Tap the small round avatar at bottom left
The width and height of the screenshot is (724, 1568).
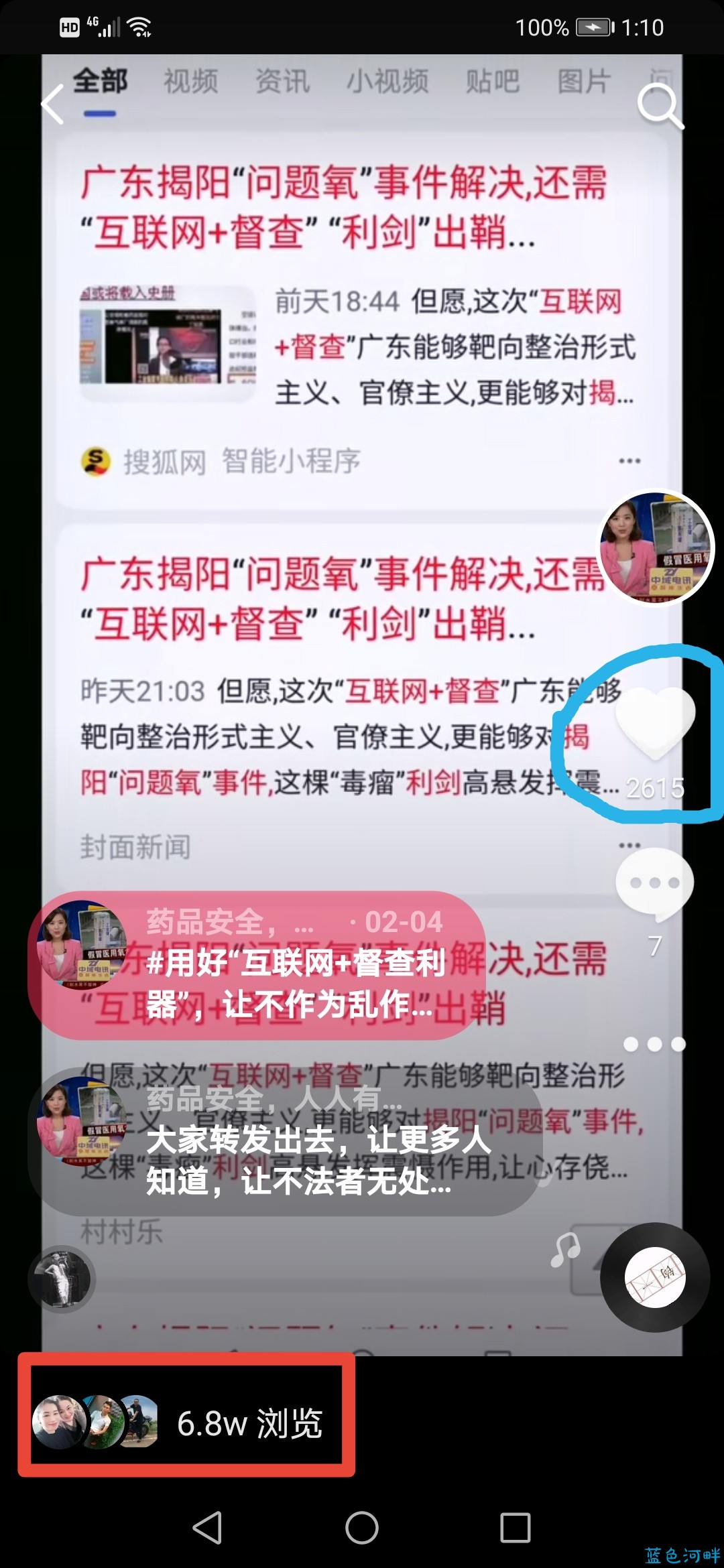[62, 1279]
